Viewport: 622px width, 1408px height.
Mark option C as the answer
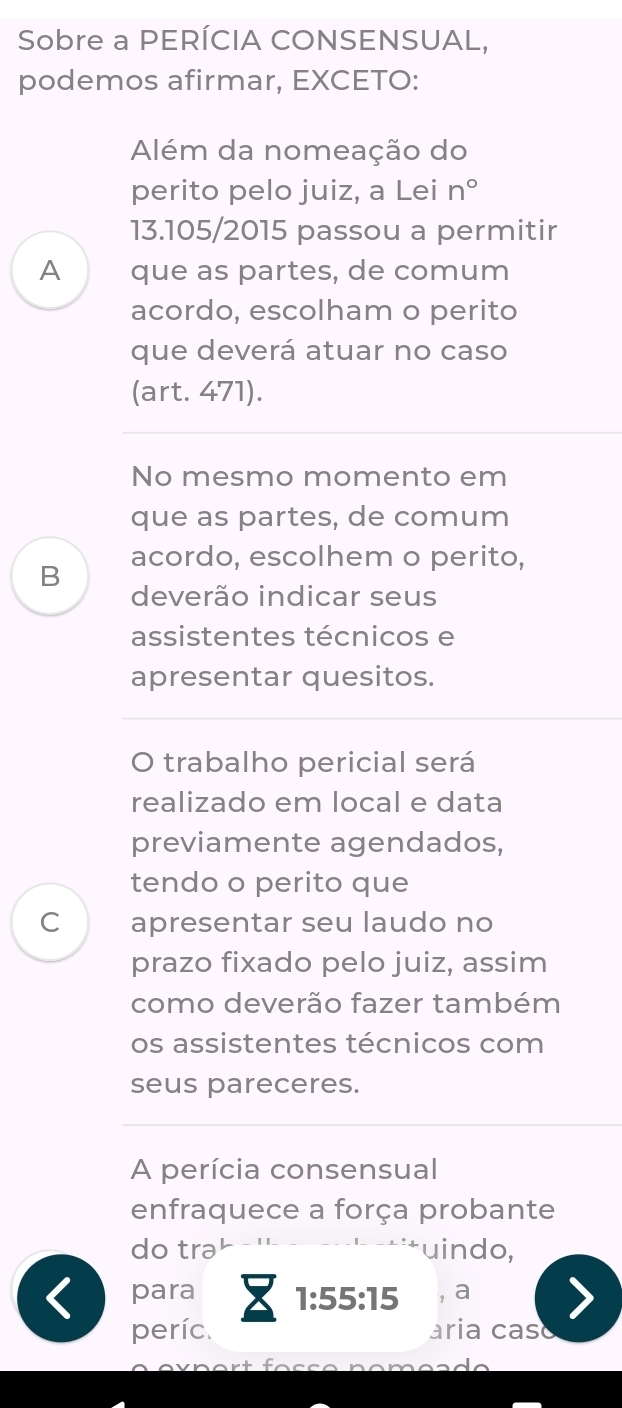50,921
